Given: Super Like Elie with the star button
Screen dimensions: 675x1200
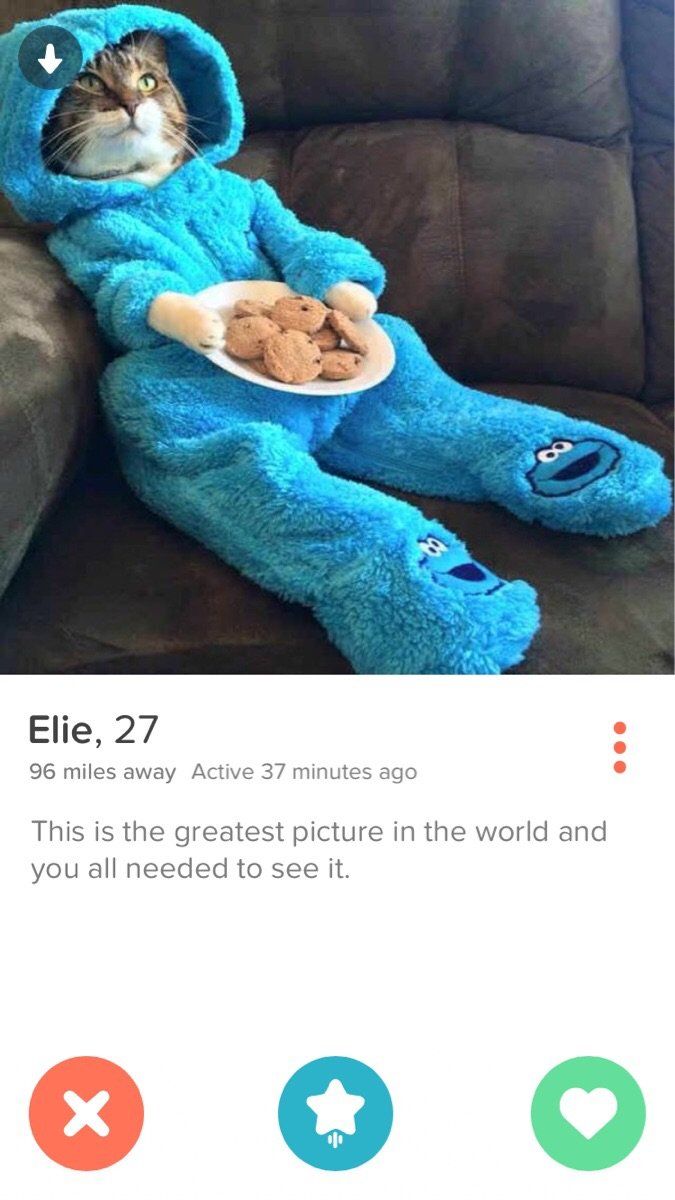Looking at the screenshot, I should [335, 1113].
